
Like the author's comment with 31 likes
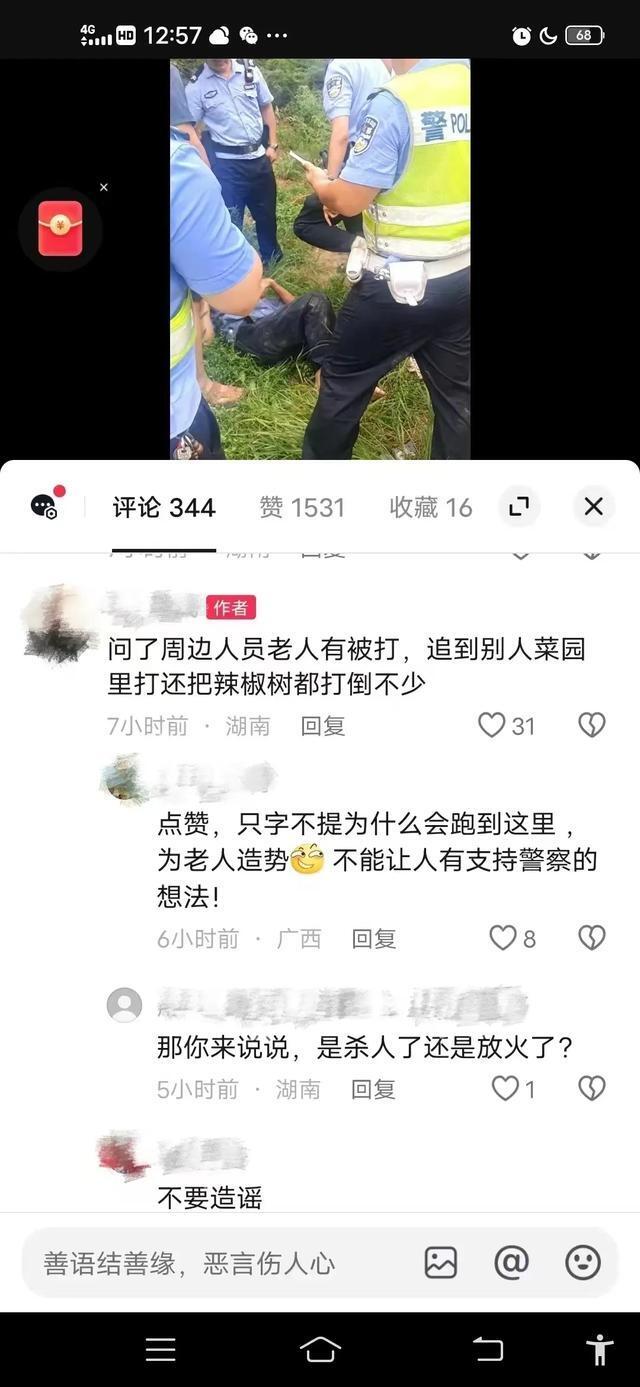point(491,725)
